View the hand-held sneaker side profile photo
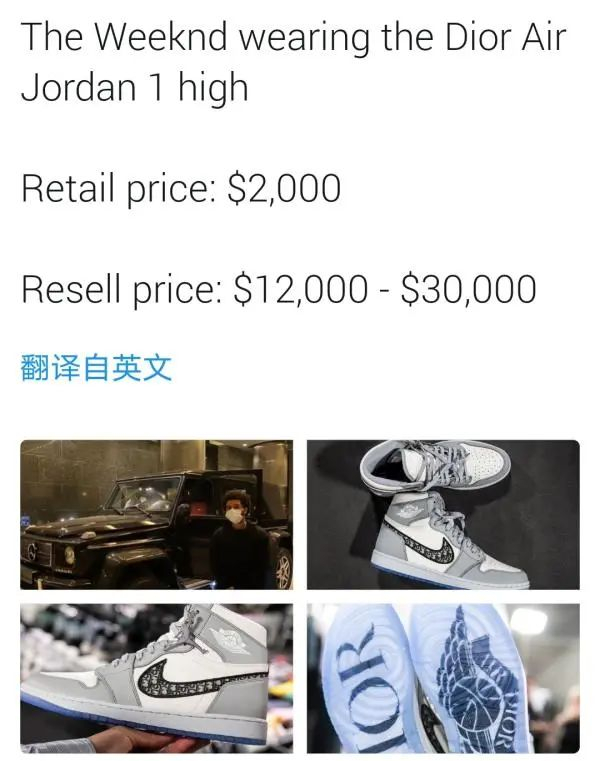 click(156, 678)
